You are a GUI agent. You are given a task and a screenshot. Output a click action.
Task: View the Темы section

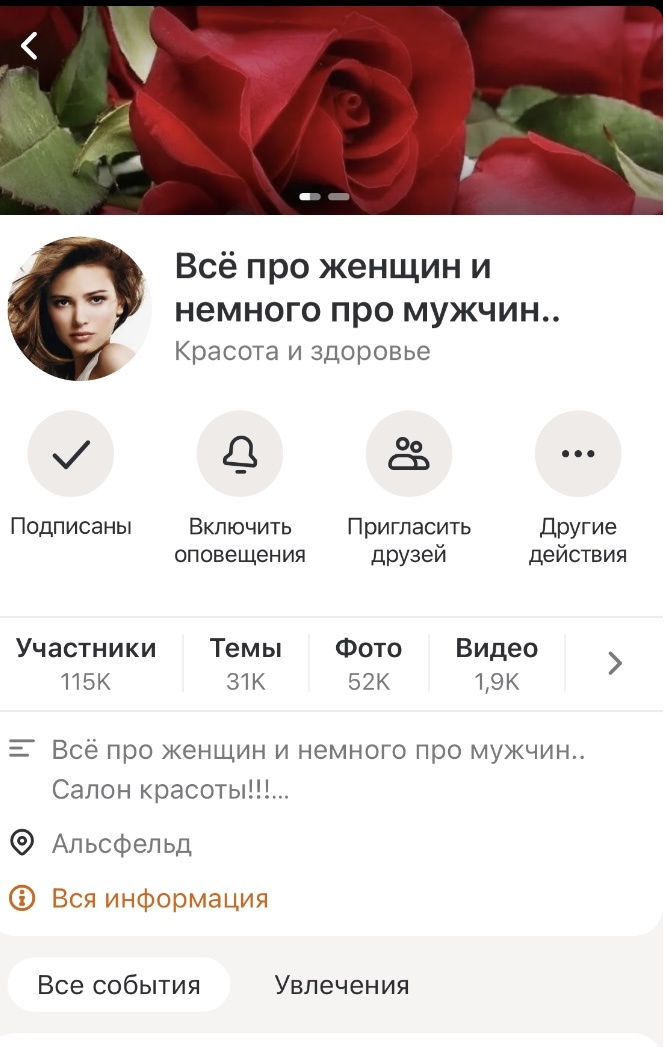tap(245, 664)
